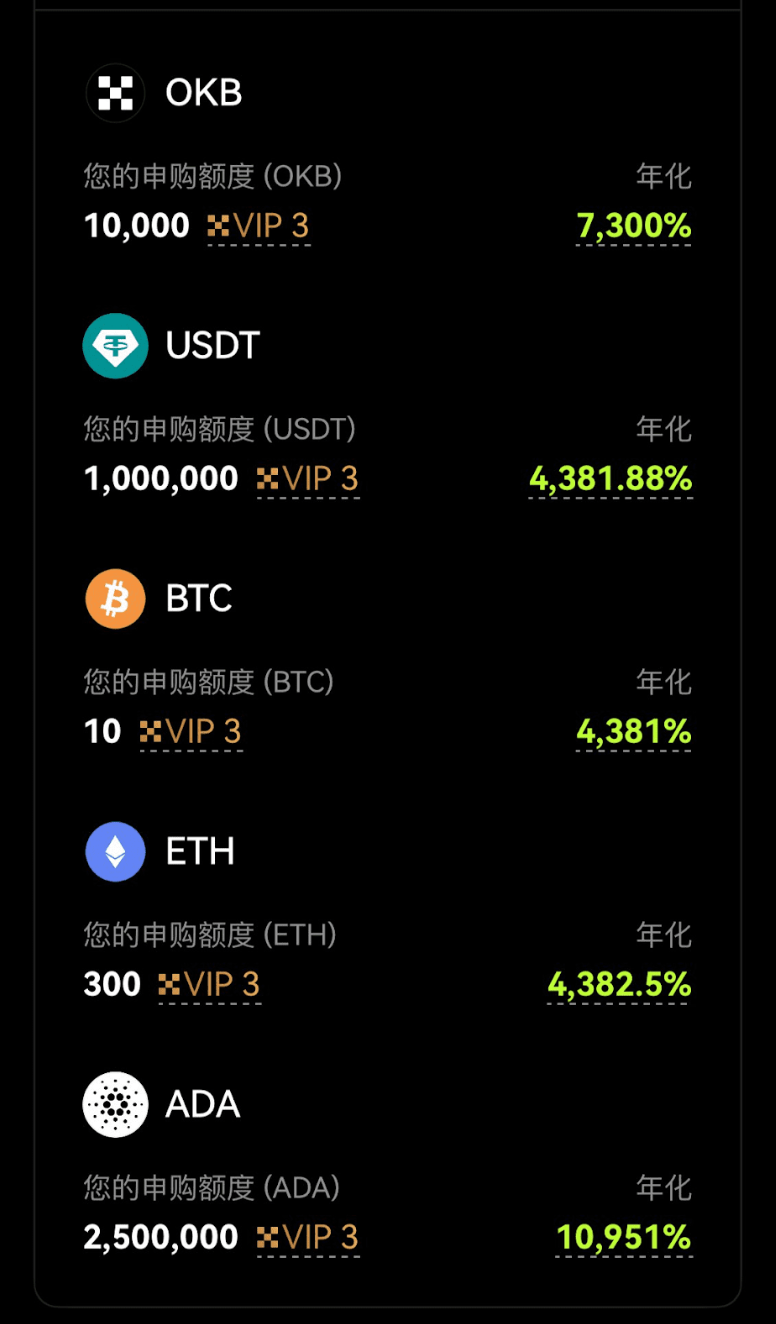This screenshot has height=1324, width=776.
Task: Tap VIP 3 next to ADA quota
Action: click(x=308, y=1238)
